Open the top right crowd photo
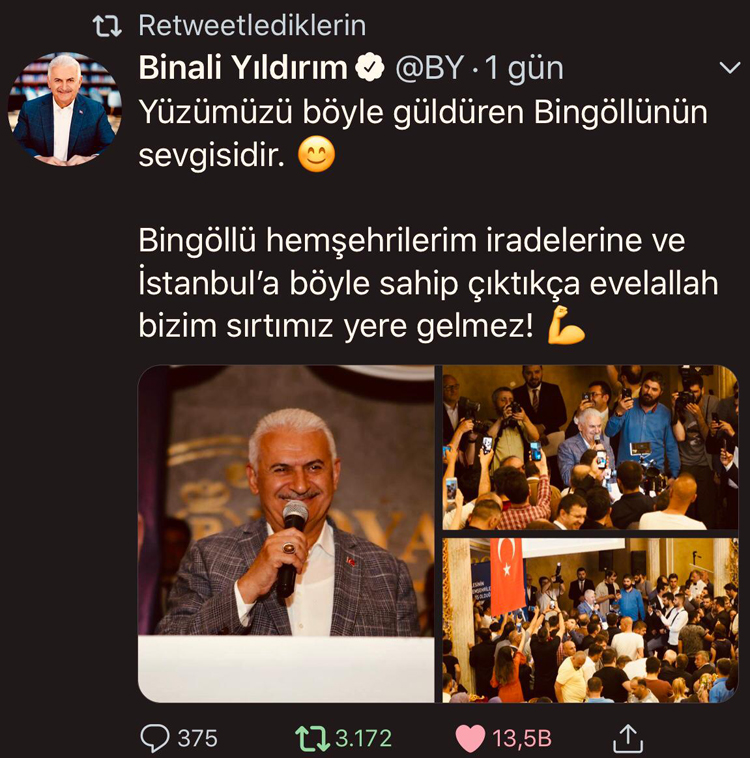Image resolution: width=750 pixels, height=758 pixels. click(x=590, y=448)
